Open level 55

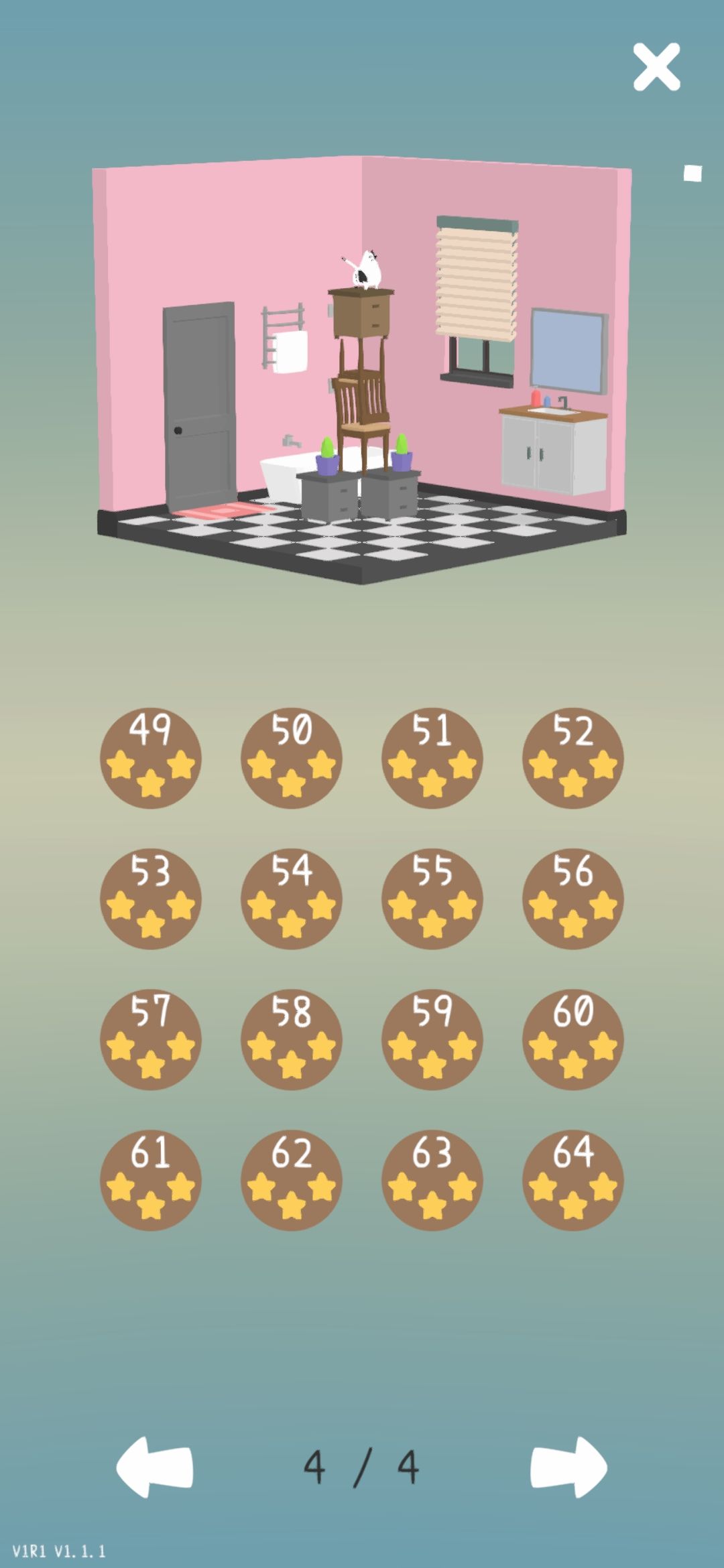[432, 899]
